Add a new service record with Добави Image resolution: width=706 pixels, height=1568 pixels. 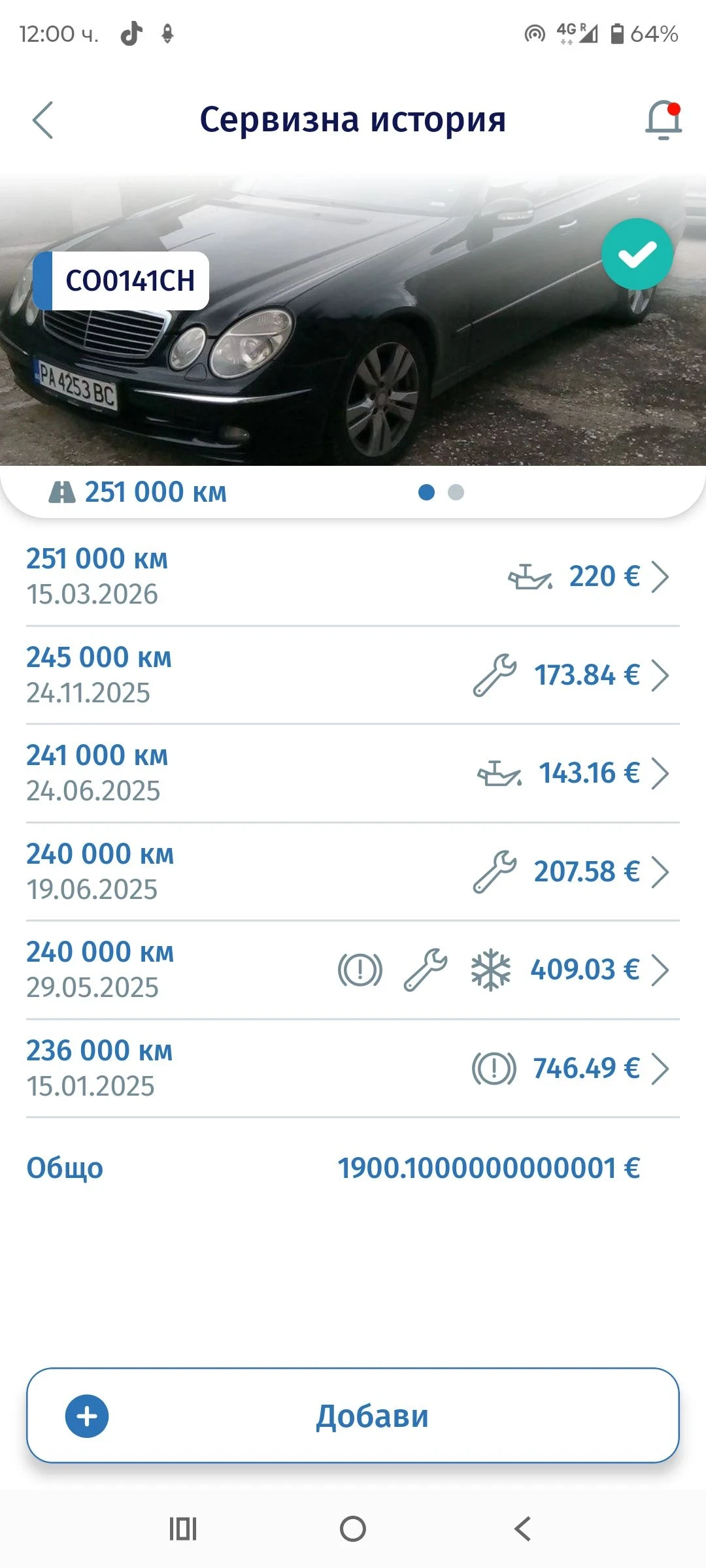[x=353, y=1416]
